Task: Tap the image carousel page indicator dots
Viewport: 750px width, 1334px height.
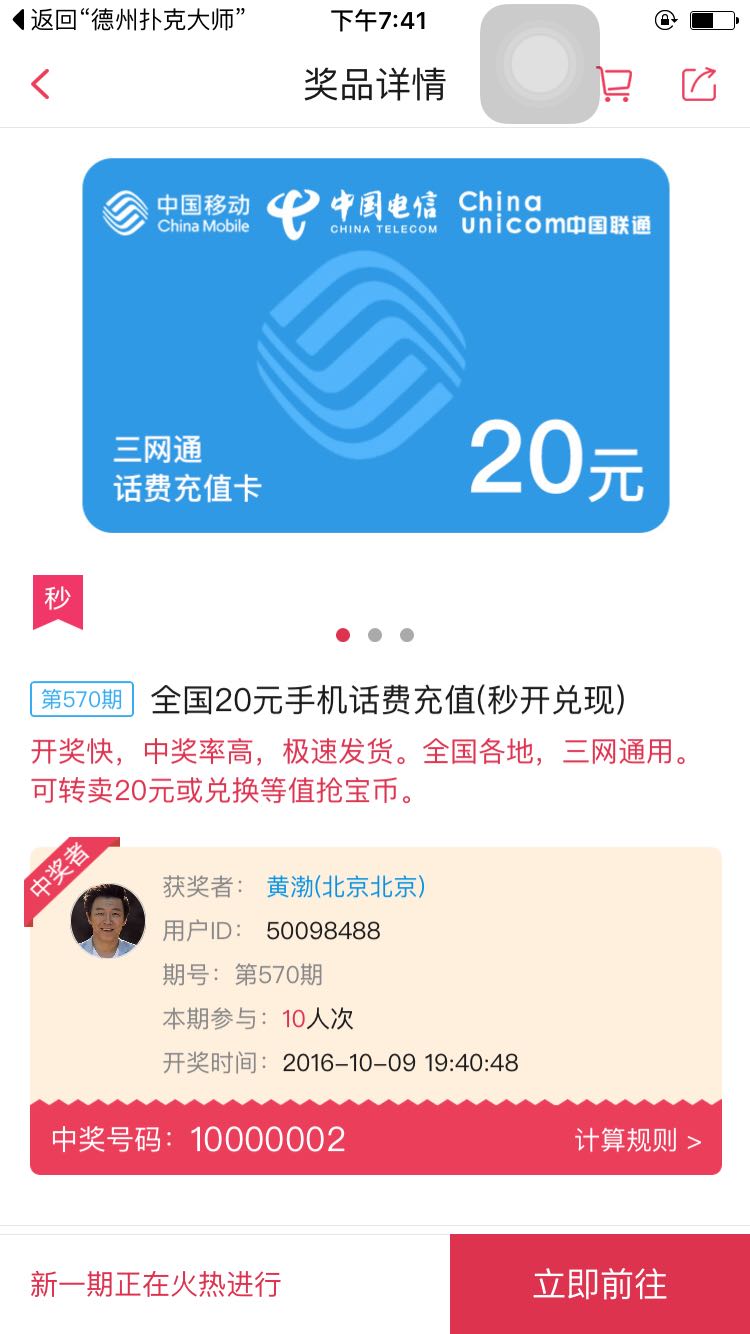Action: pos(375,635)
